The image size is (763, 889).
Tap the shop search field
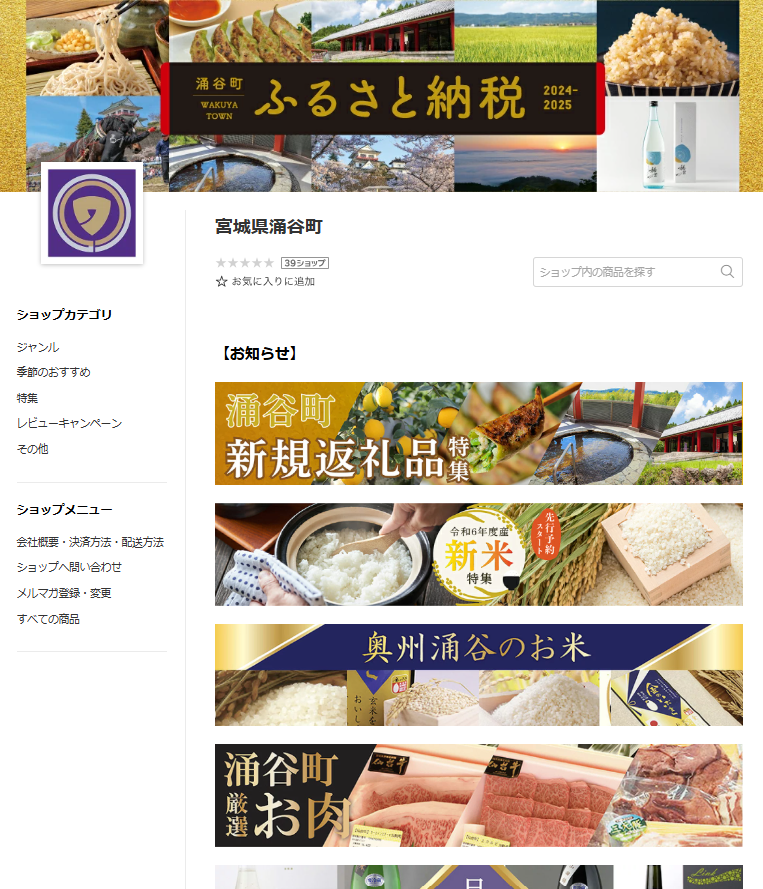pyautogui.click(x=625, y=272)
